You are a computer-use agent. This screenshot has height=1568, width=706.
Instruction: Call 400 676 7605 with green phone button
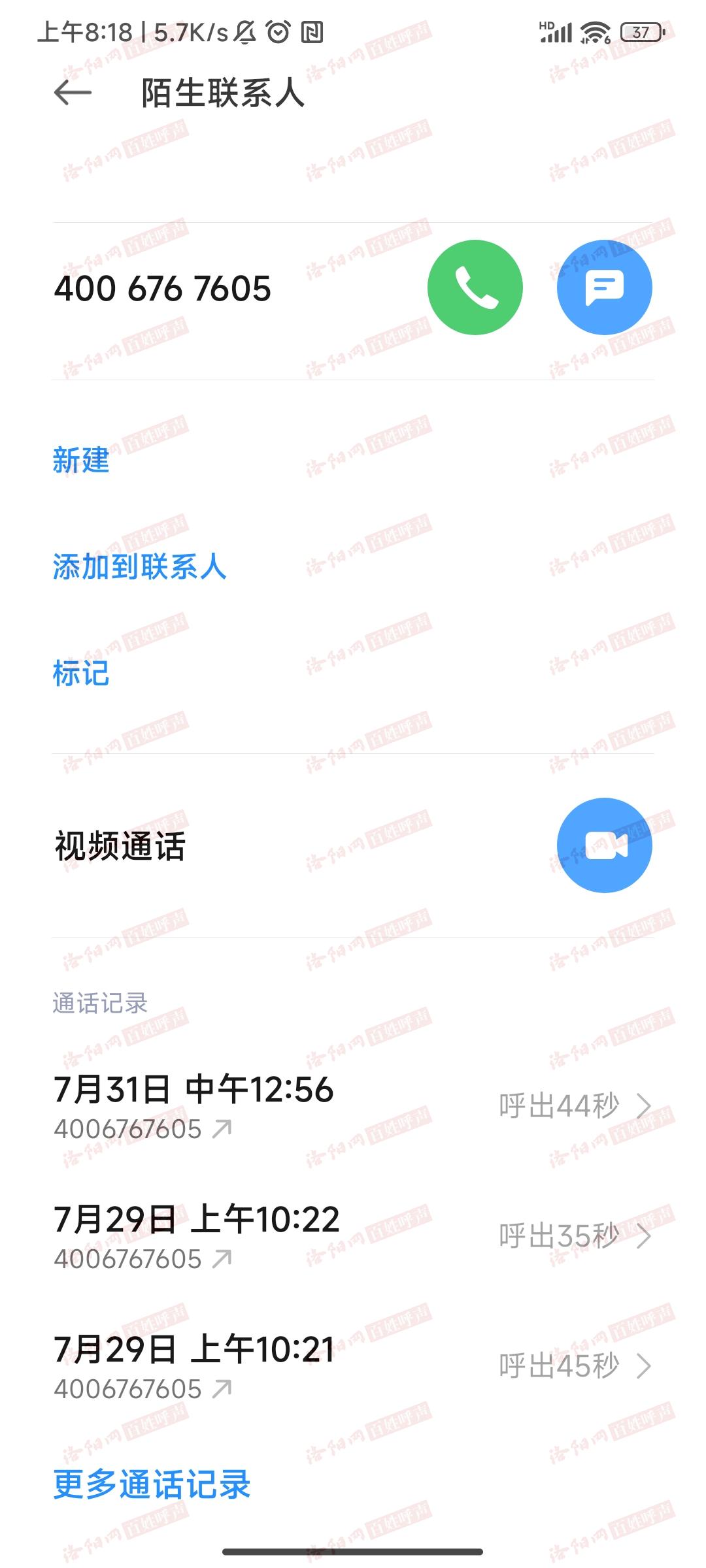(475, 287)
